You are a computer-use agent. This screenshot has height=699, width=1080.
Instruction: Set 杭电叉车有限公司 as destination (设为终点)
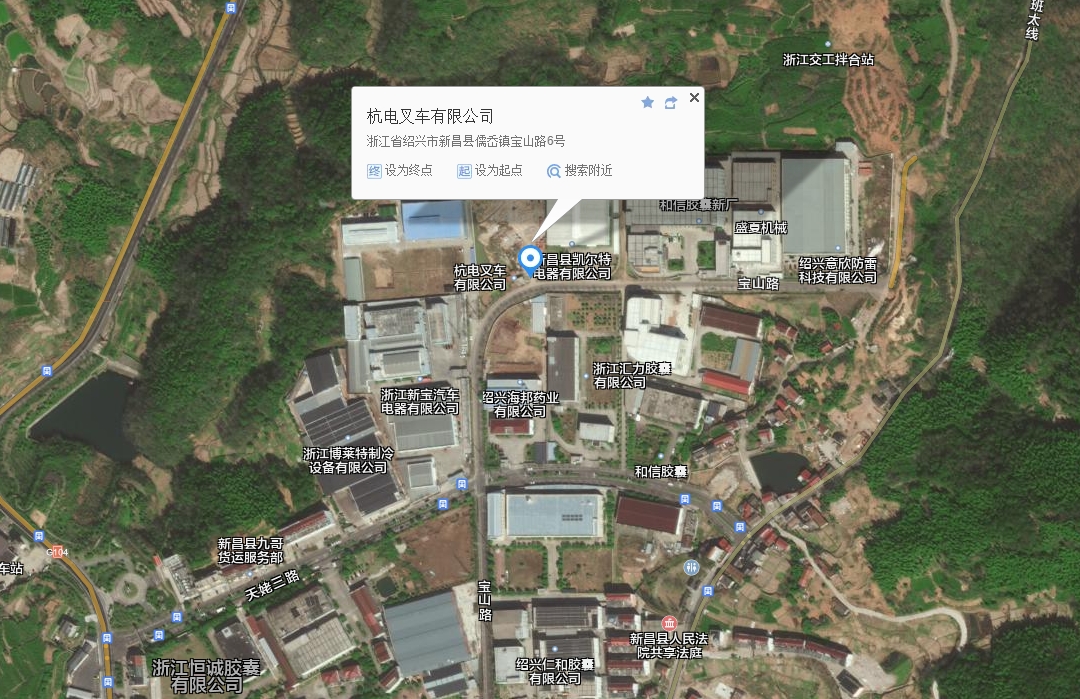[400, 171]
